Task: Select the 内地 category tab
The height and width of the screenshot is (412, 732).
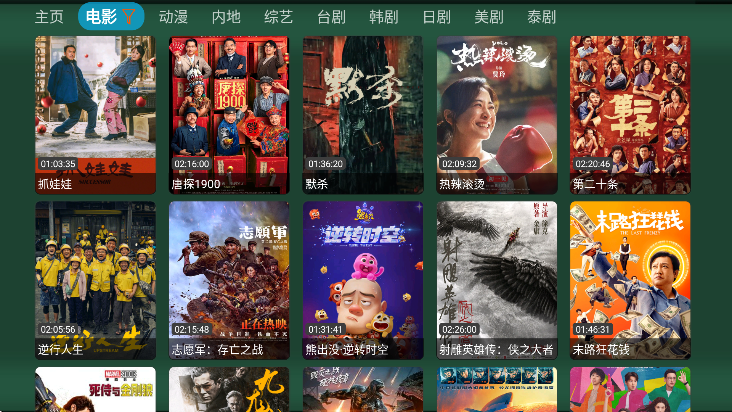Action: (226, 17)
